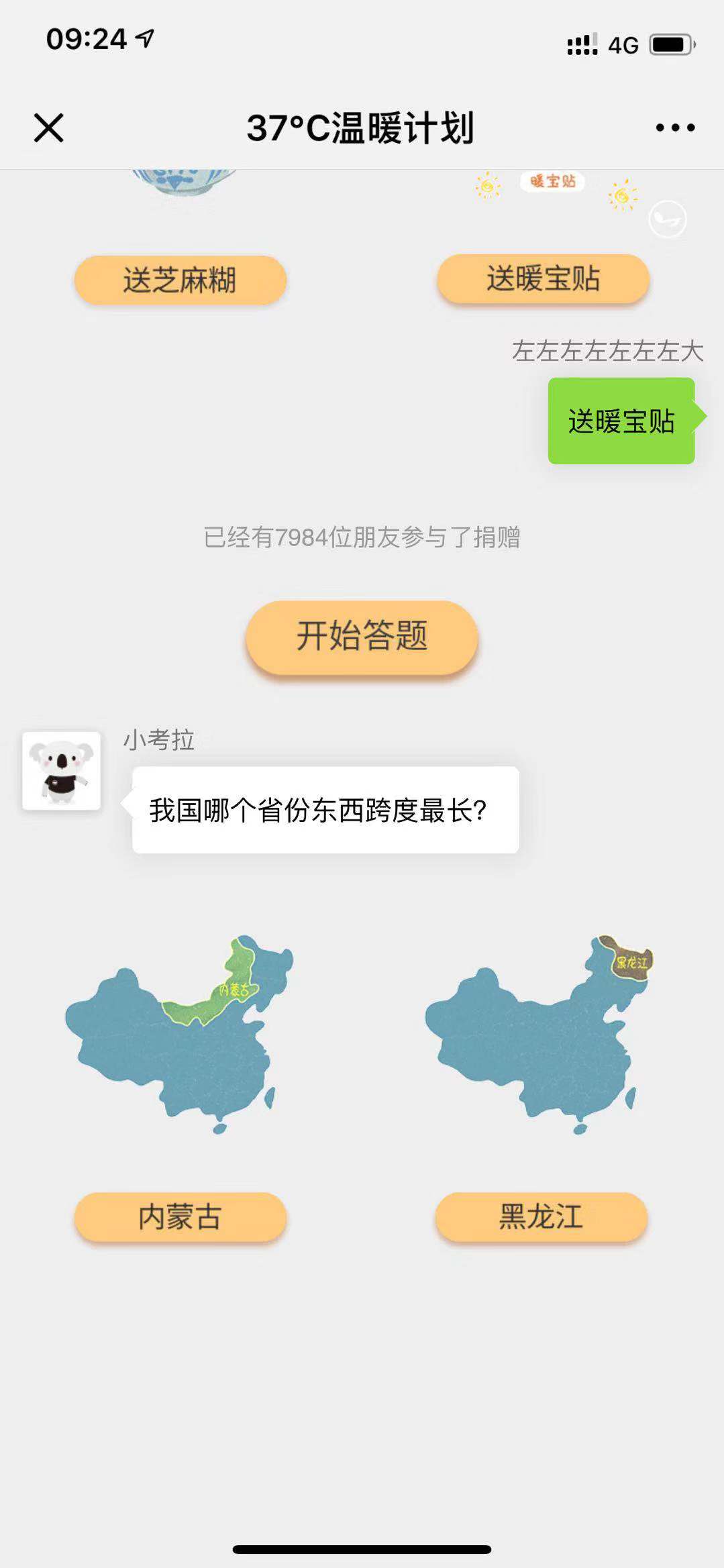Select the map highlighting 内蒙古

coord(180,1033)
